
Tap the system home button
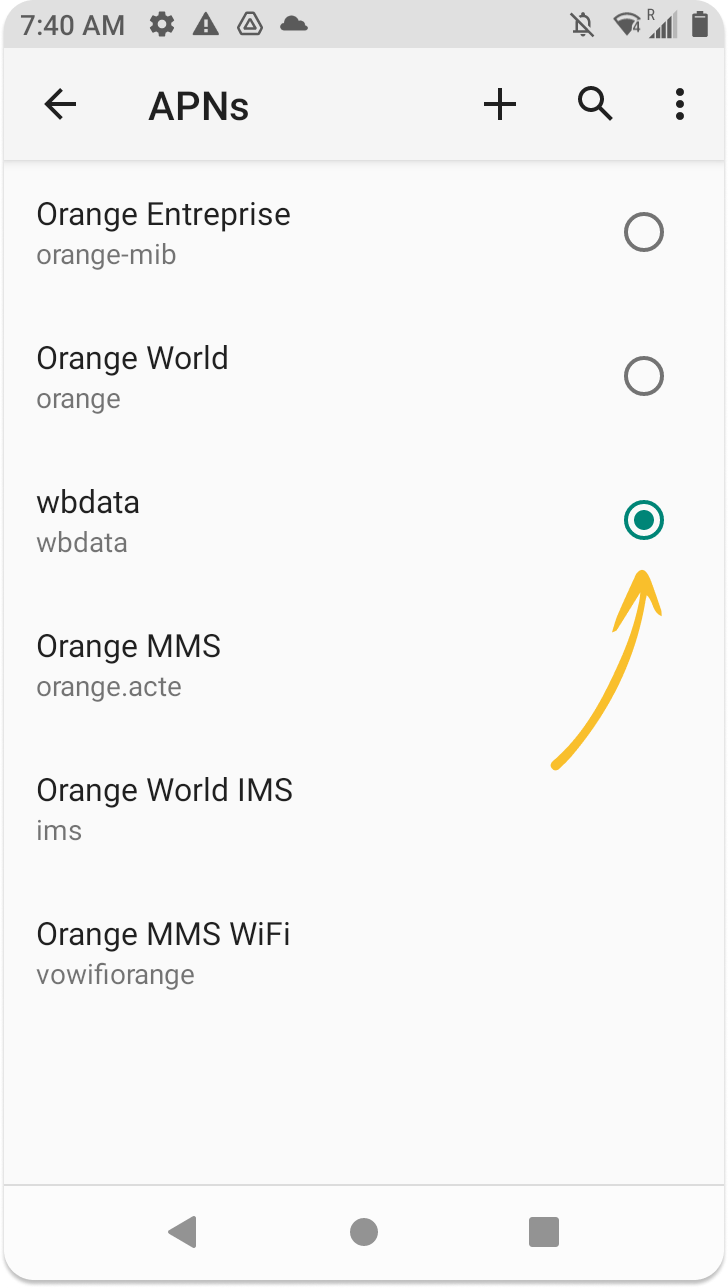pos(364,1232)
